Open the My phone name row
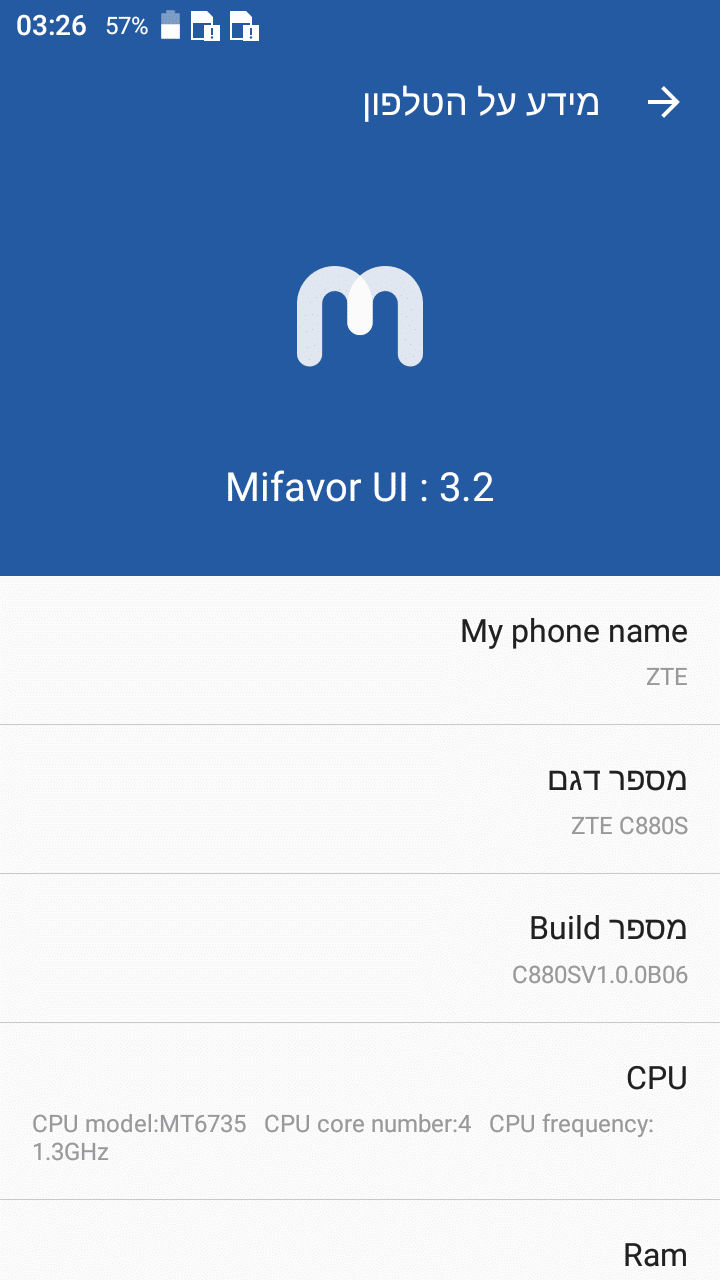This screenshot has width=720, height=1280. pyautogui.click(x=360, y=652)
